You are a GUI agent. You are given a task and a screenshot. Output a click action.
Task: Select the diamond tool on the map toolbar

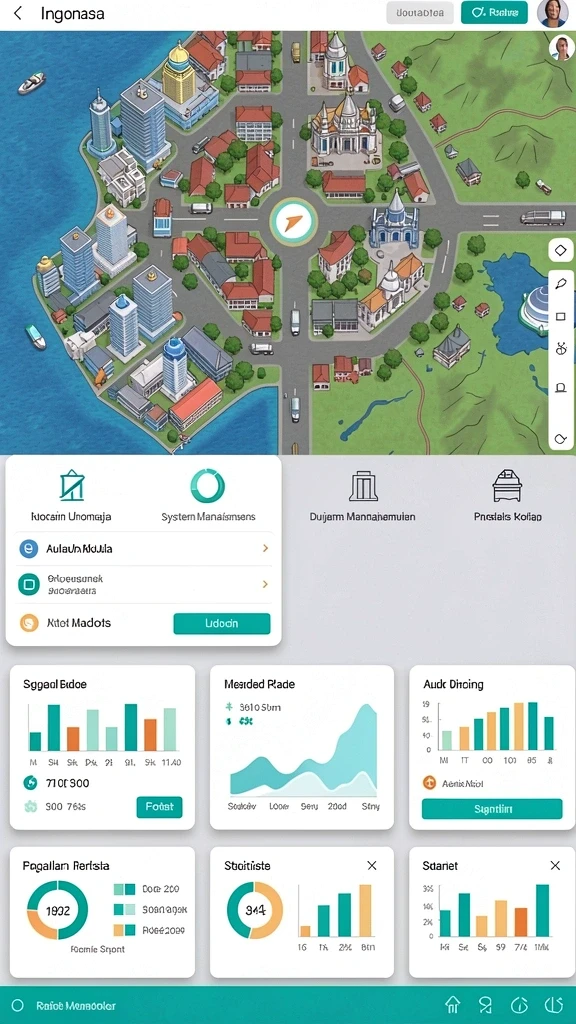[x=560, y=251]
